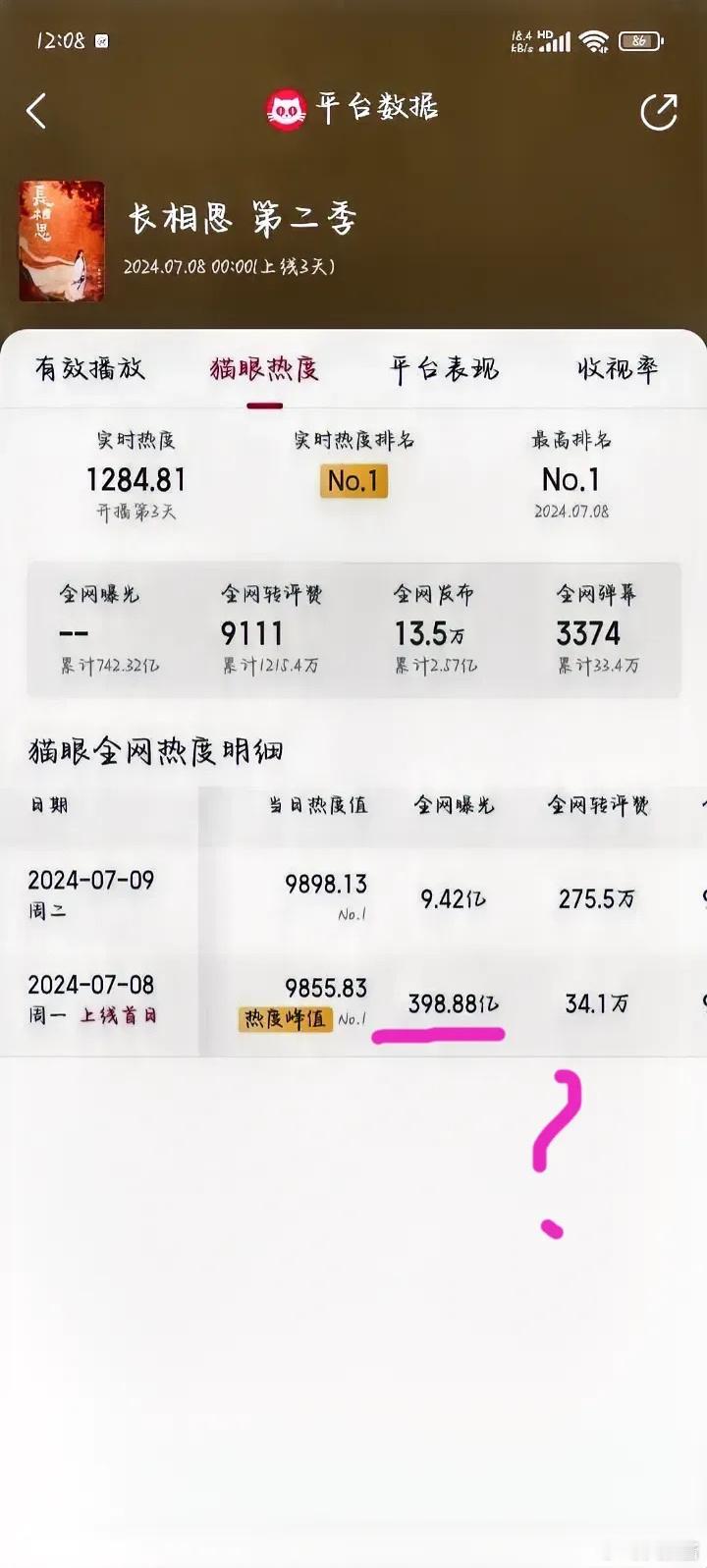
Task: Switch to the 收视率 tab
Action: coord(617,372)
